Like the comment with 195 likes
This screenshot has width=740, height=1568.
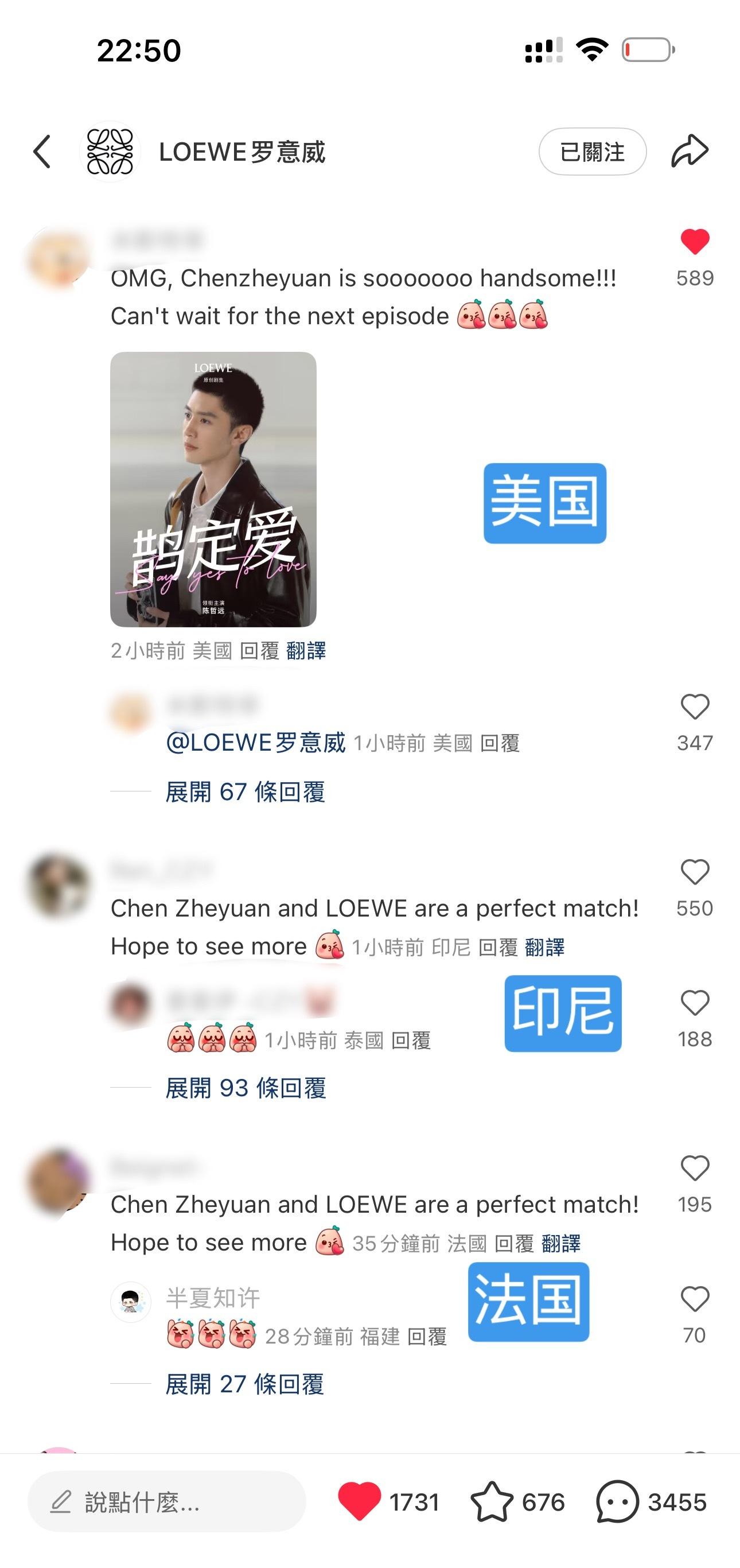coord(695,1168)
